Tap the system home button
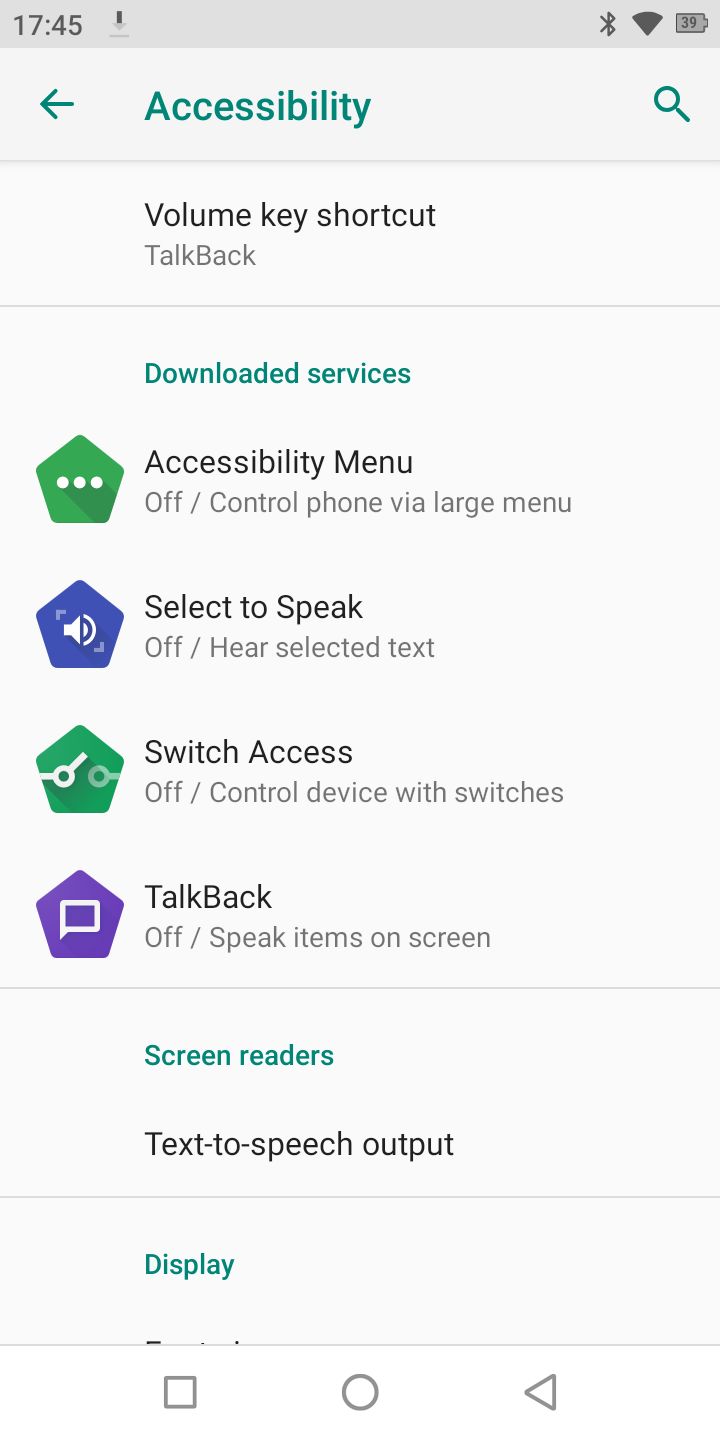The image size is (720, 1440). point(360,1392)
